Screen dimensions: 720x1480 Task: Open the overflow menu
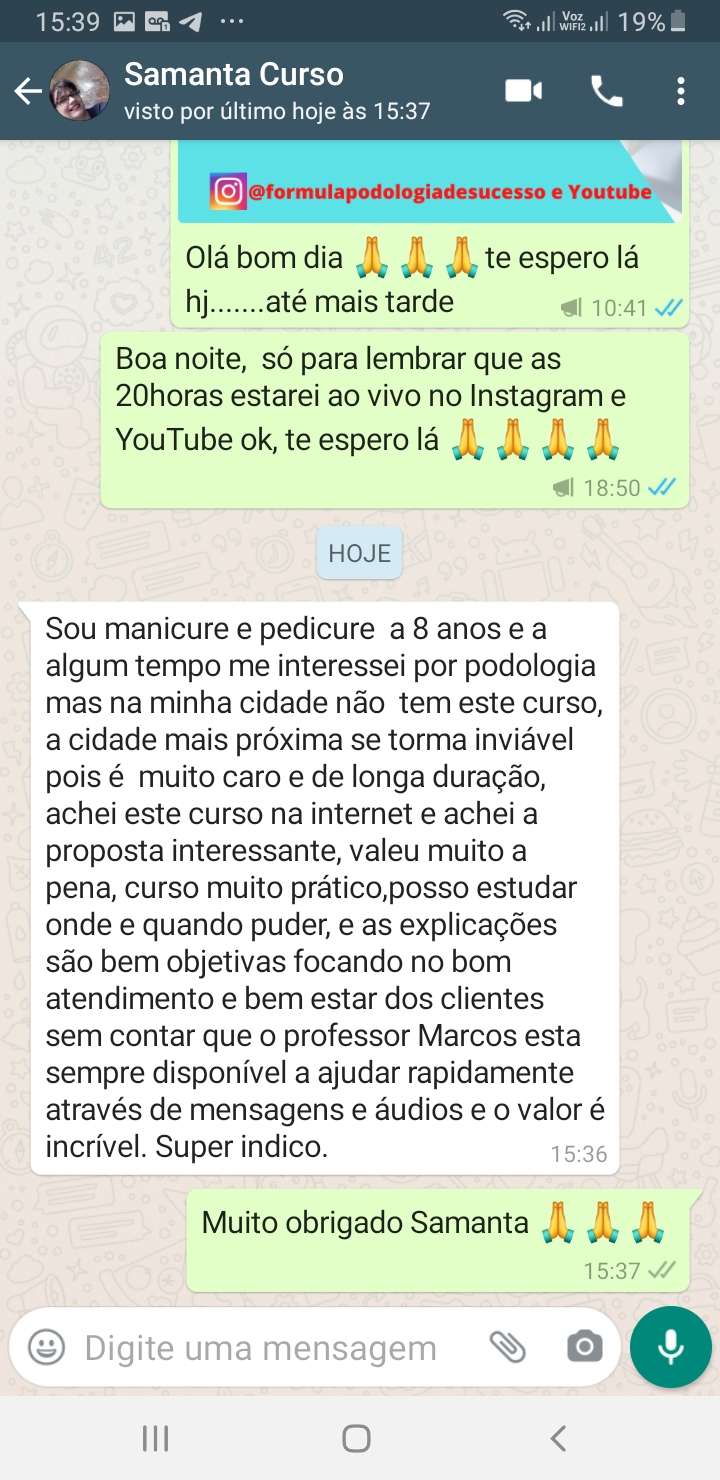click(681, 92)
